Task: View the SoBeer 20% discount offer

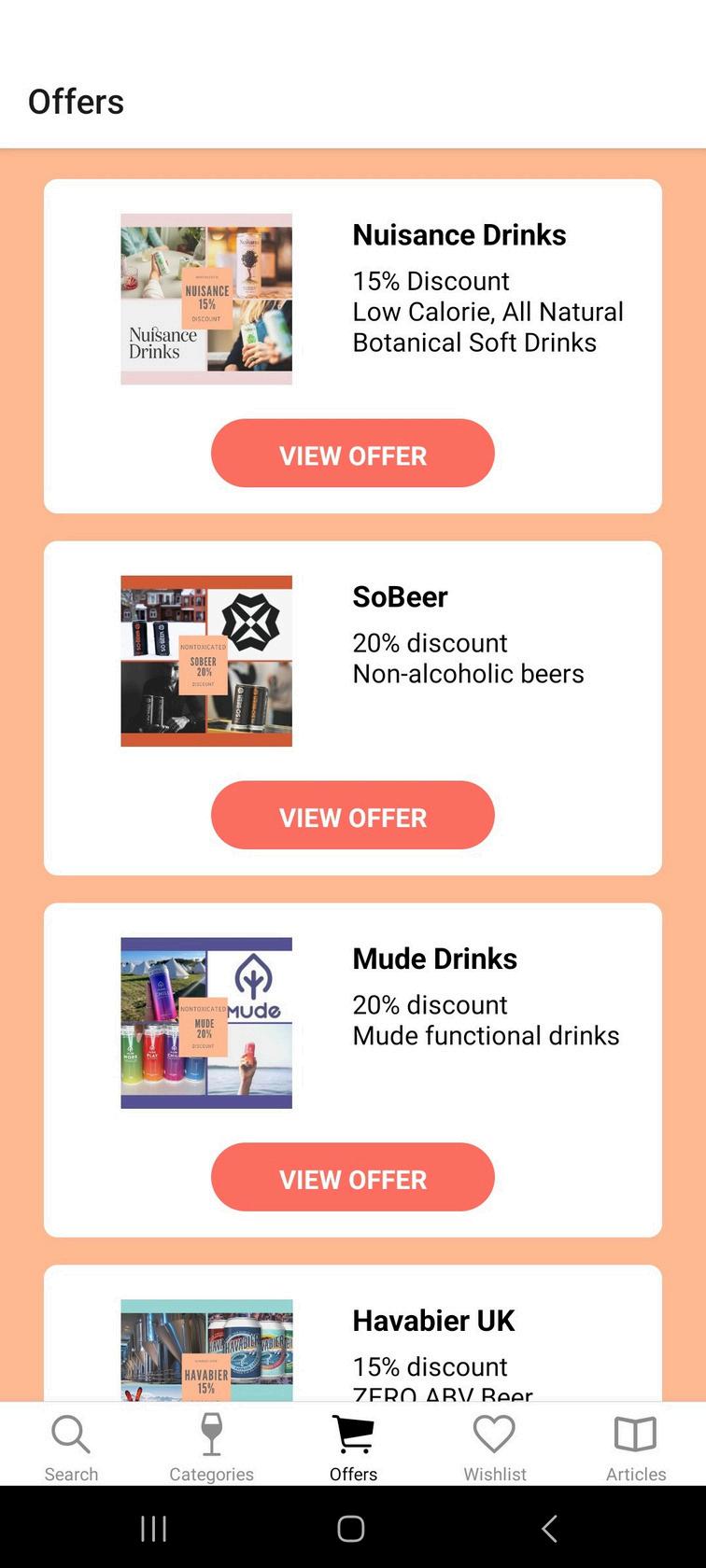Action: click(x=352, y=816)
